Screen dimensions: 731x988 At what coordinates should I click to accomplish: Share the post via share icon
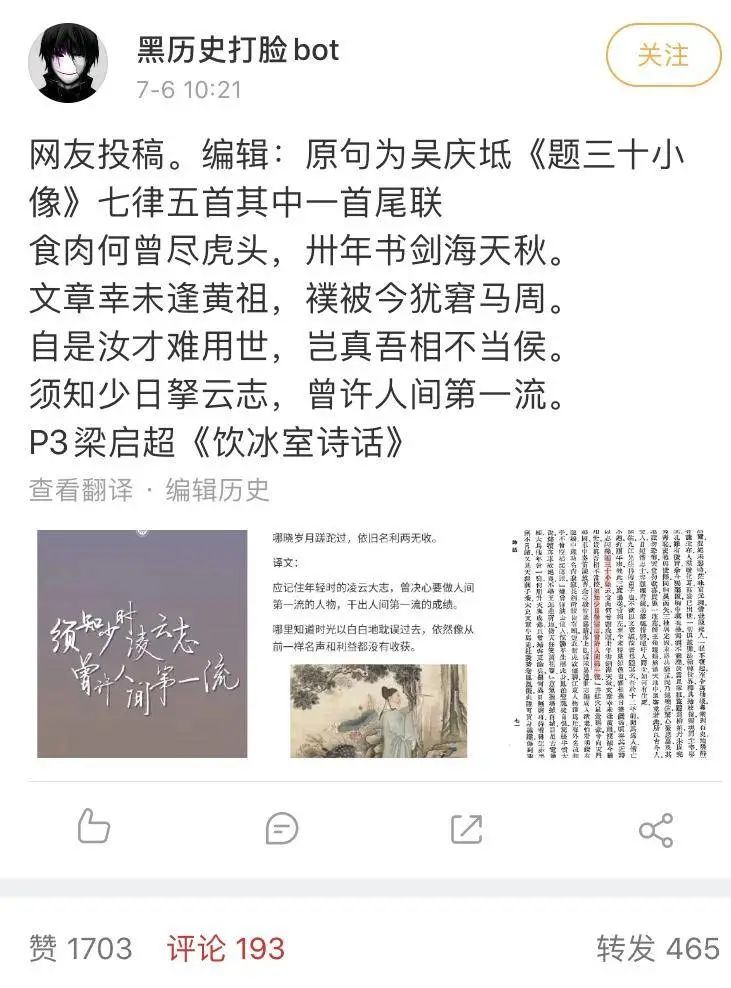[655, 829]
